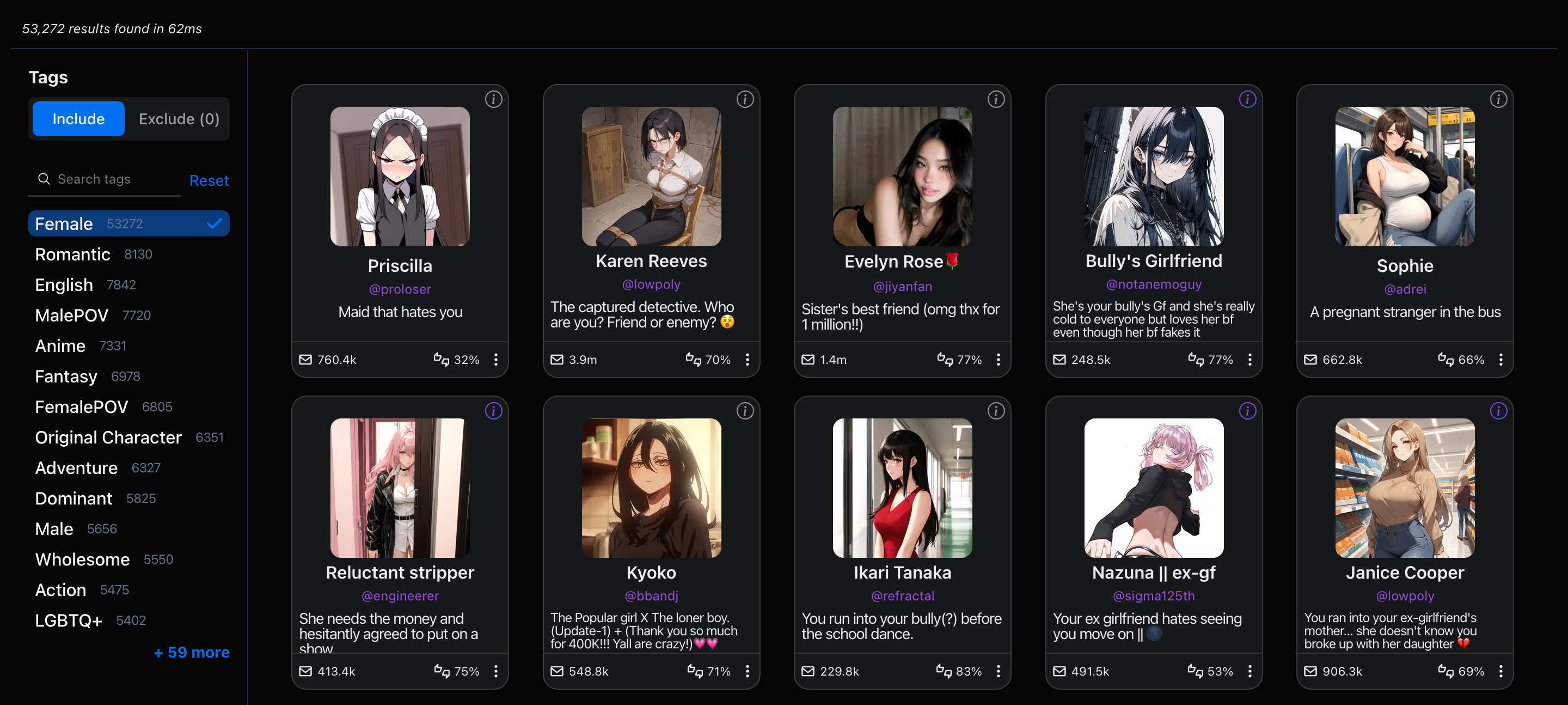Filter by the Anime tag
This screenshot has height=705, width=1568.
click(60, 345)
